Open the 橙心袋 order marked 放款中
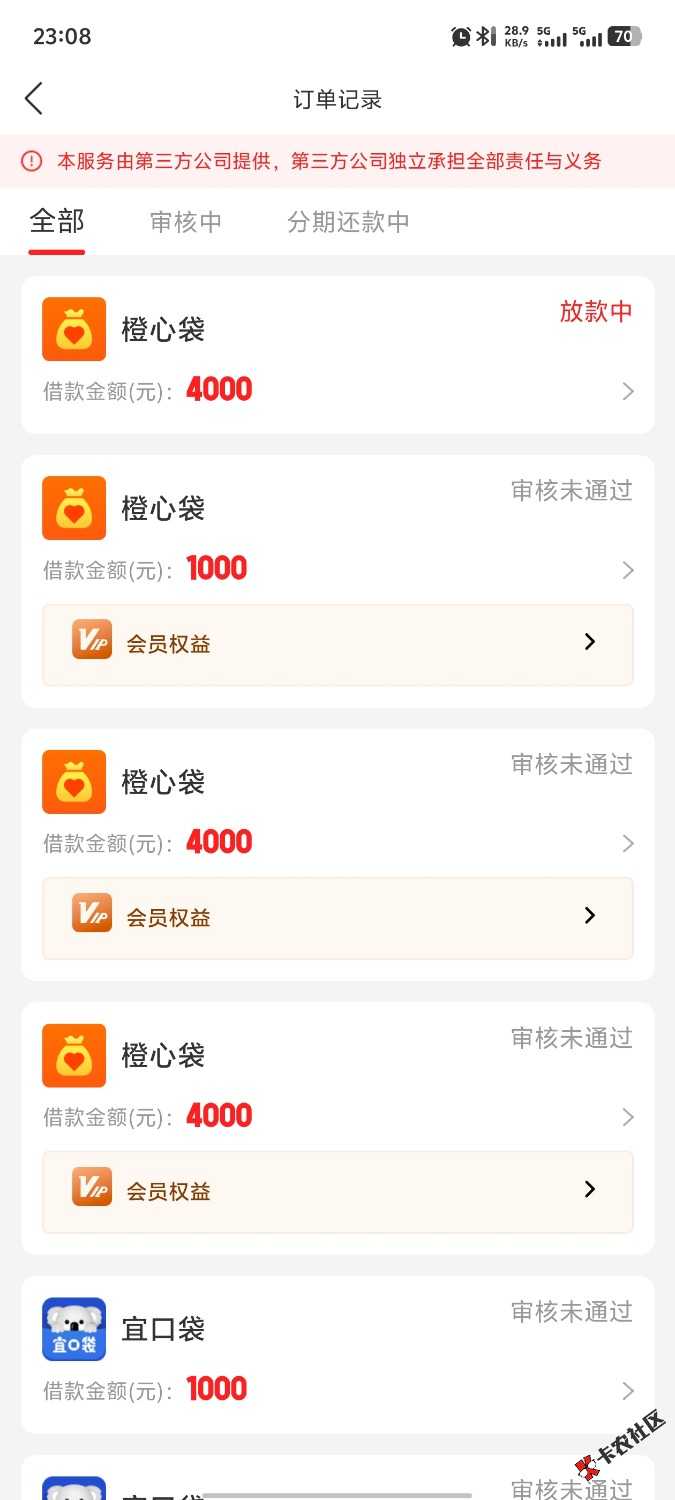The height and width of the screenshot is (1500, 675). point(337,355)
